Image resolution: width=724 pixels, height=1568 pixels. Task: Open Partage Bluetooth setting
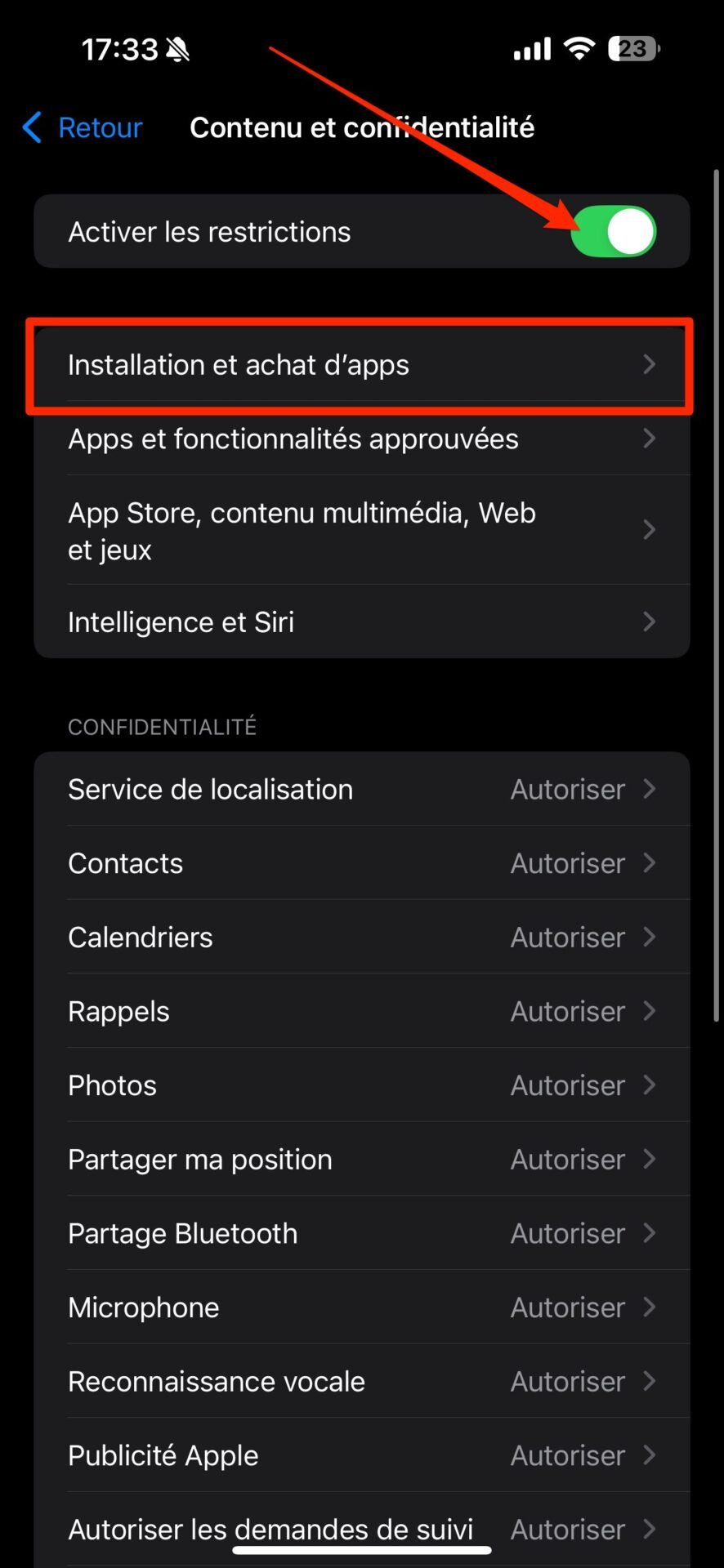click(x=362, y=1233)
